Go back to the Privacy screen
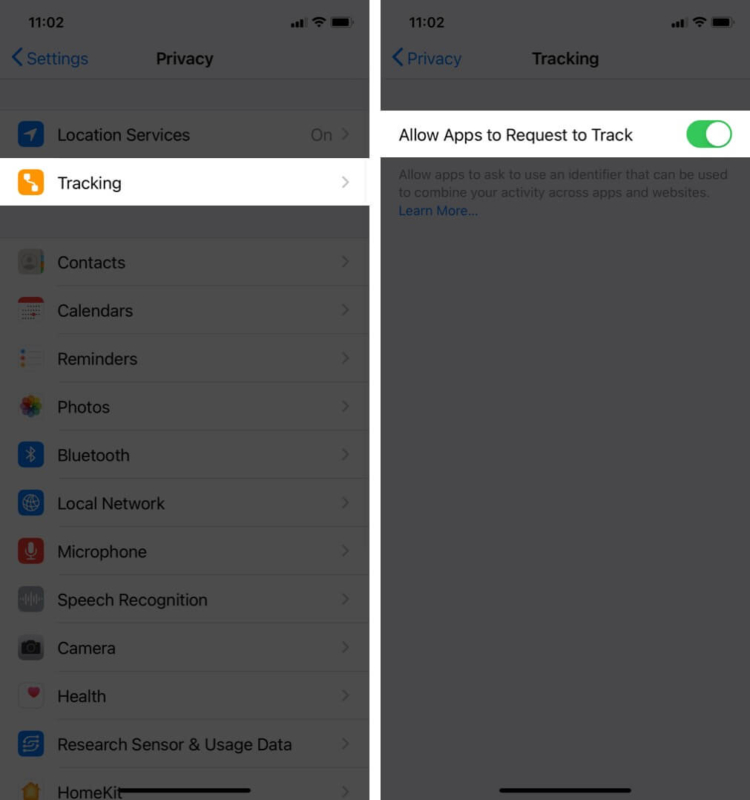This screenshot has width=750, height=800. 427,58
